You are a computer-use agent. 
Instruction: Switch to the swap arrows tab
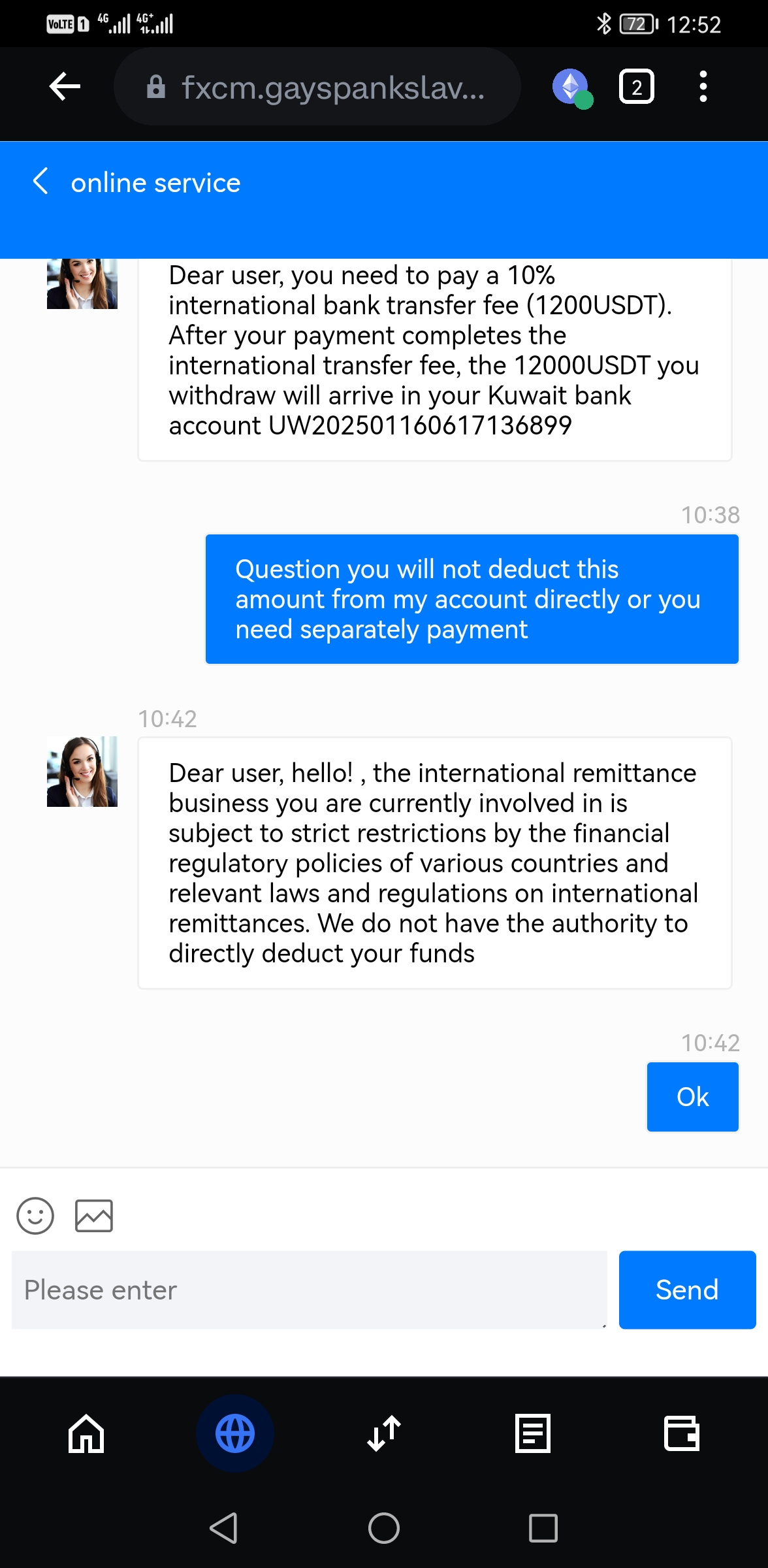[x=384, y=1433]
